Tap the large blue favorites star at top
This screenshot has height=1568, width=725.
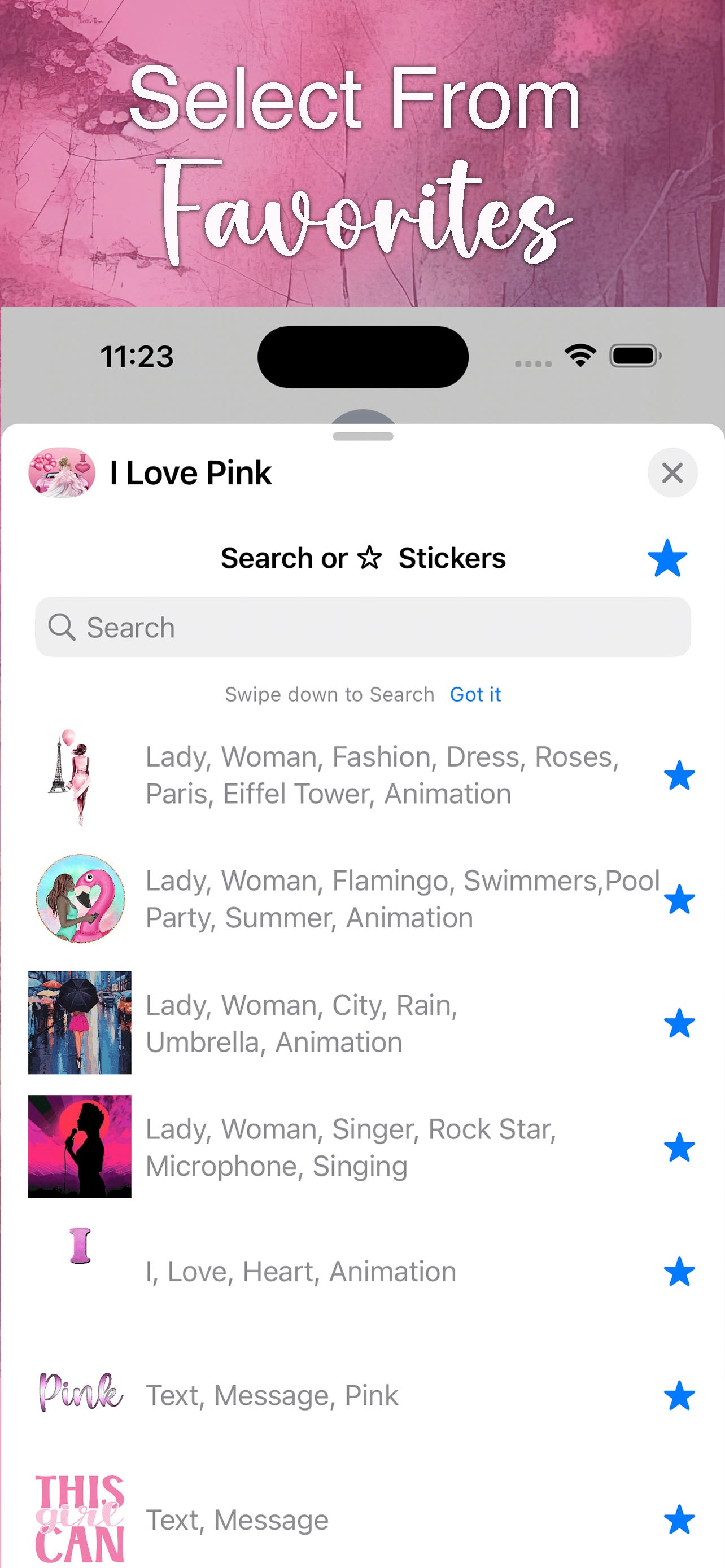coord(668,557)
